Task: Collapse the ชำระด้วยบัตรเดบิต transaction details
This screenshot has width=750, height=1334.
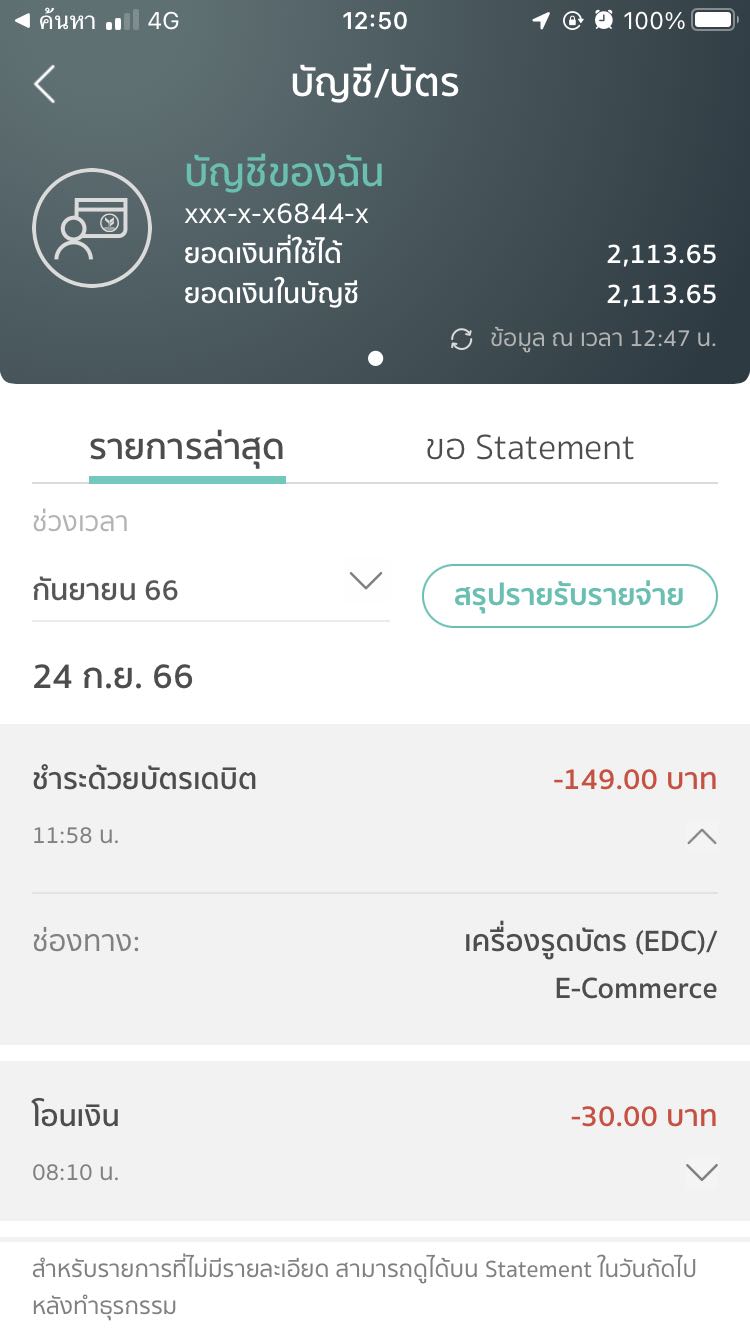Action: pos(702,836)
